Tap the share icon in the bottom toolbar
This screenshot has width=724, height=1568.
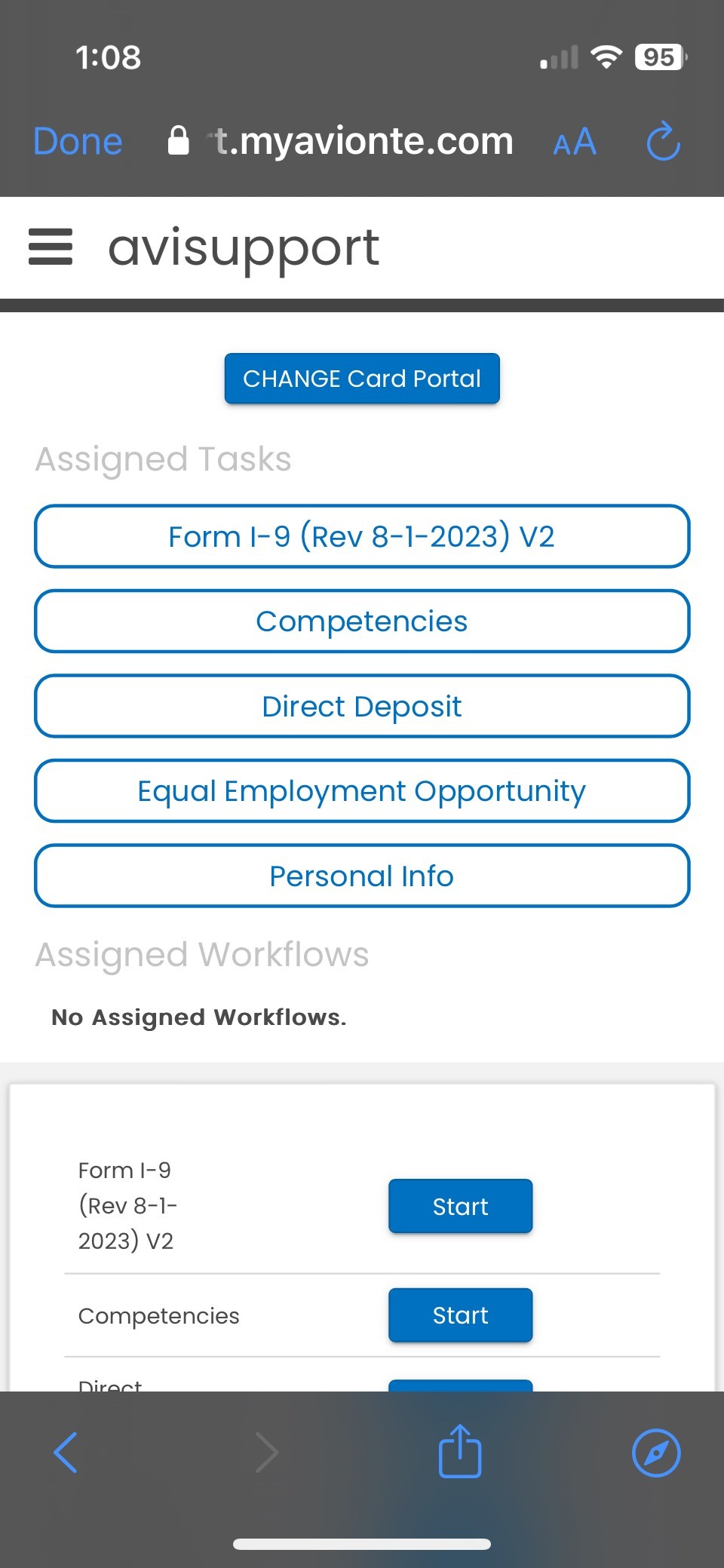pyautogui.click(x=460, y=1452)
